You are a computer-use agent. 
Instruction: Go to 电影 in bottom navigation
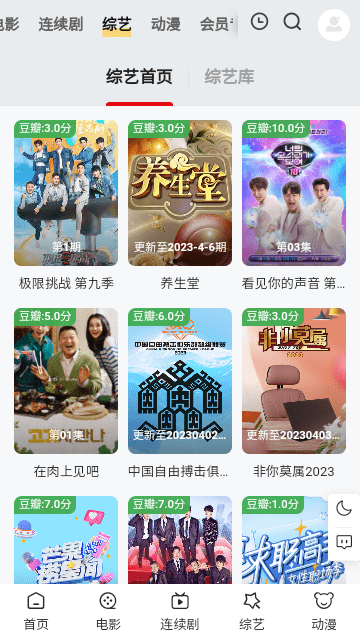(x=108, y=611)
